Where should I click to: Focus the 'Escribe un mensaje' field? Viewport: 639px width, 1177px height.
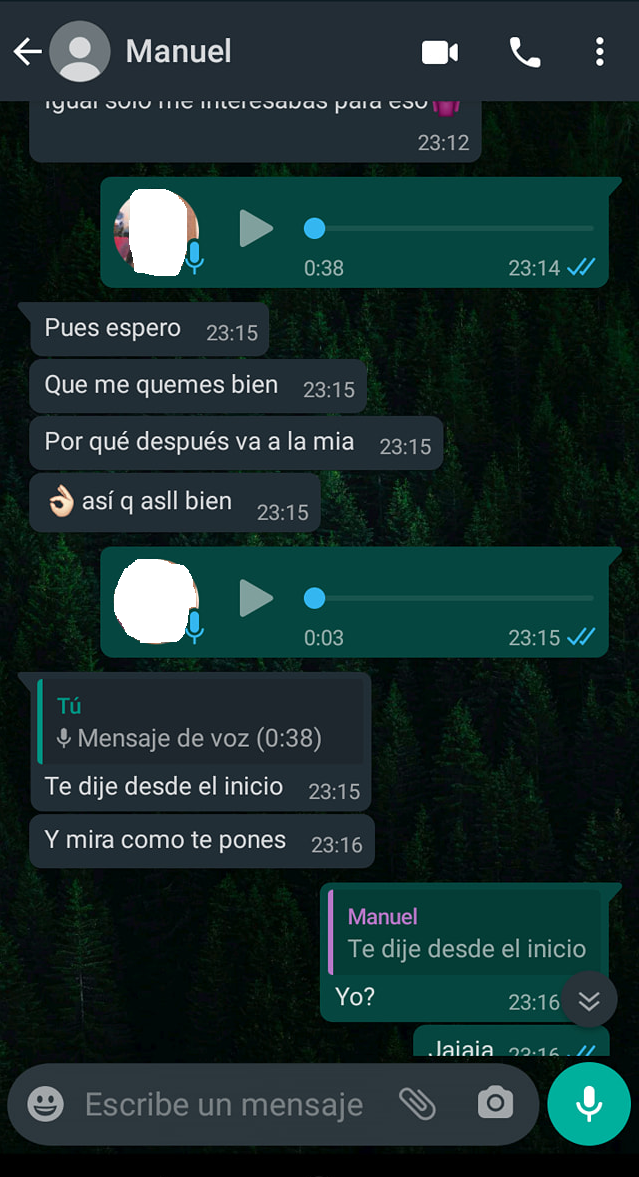pos(223,1104)
